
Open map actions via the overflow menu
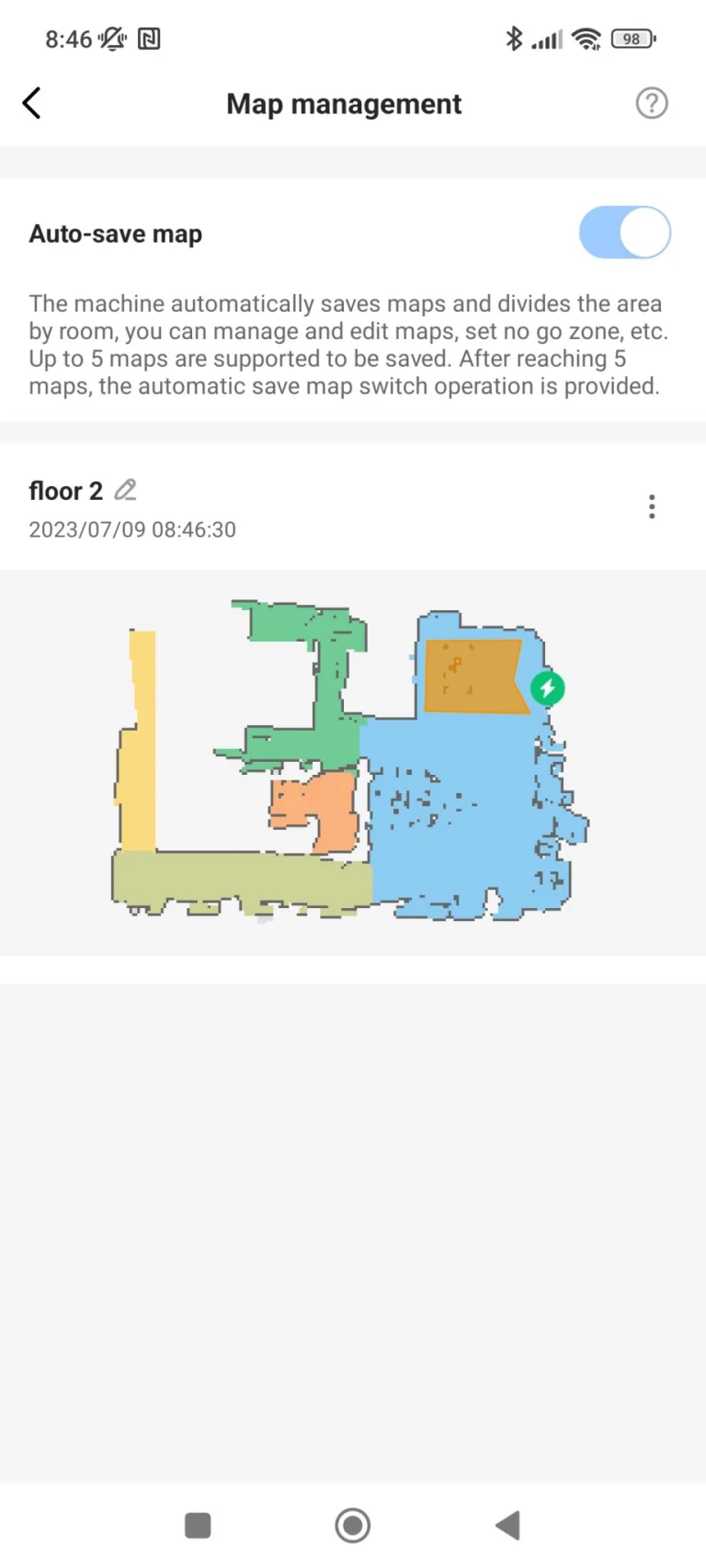(651, 506)
